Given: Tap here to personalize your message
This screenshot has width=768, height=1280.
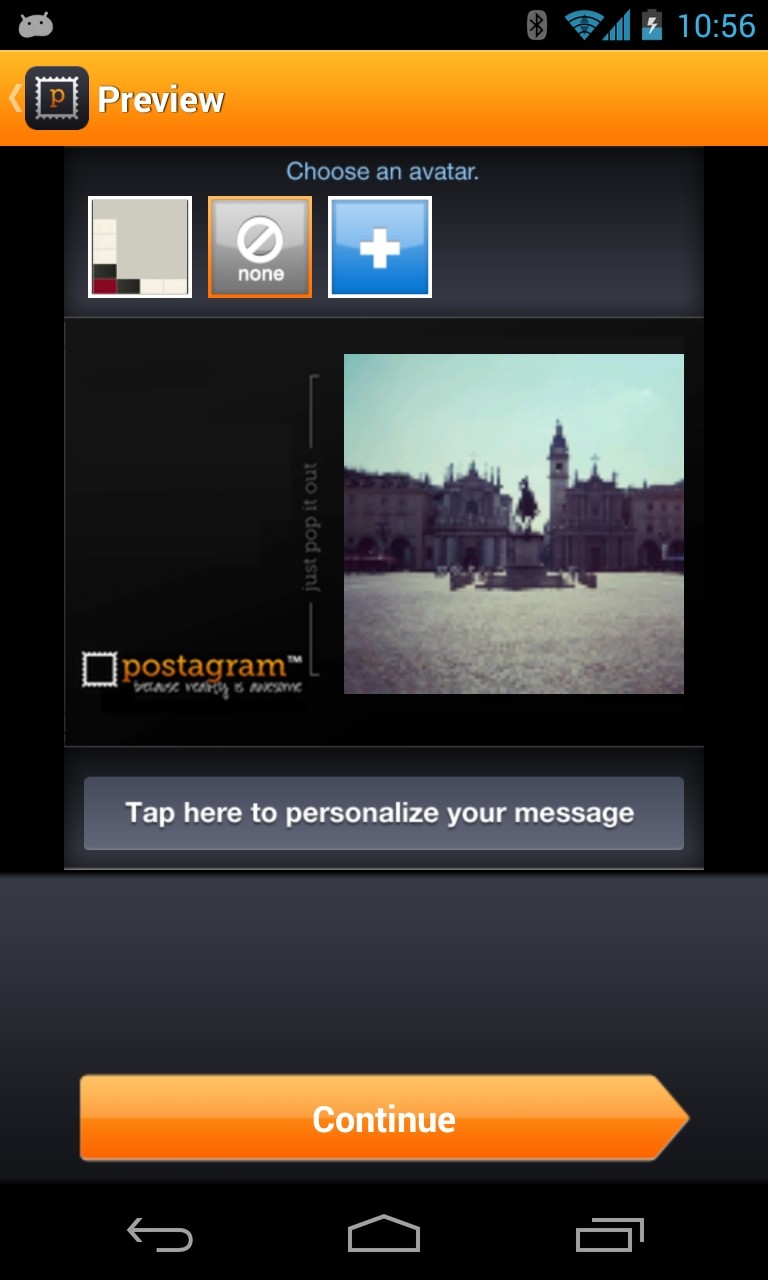Looking at the screenshot, I should pos(384,813).
